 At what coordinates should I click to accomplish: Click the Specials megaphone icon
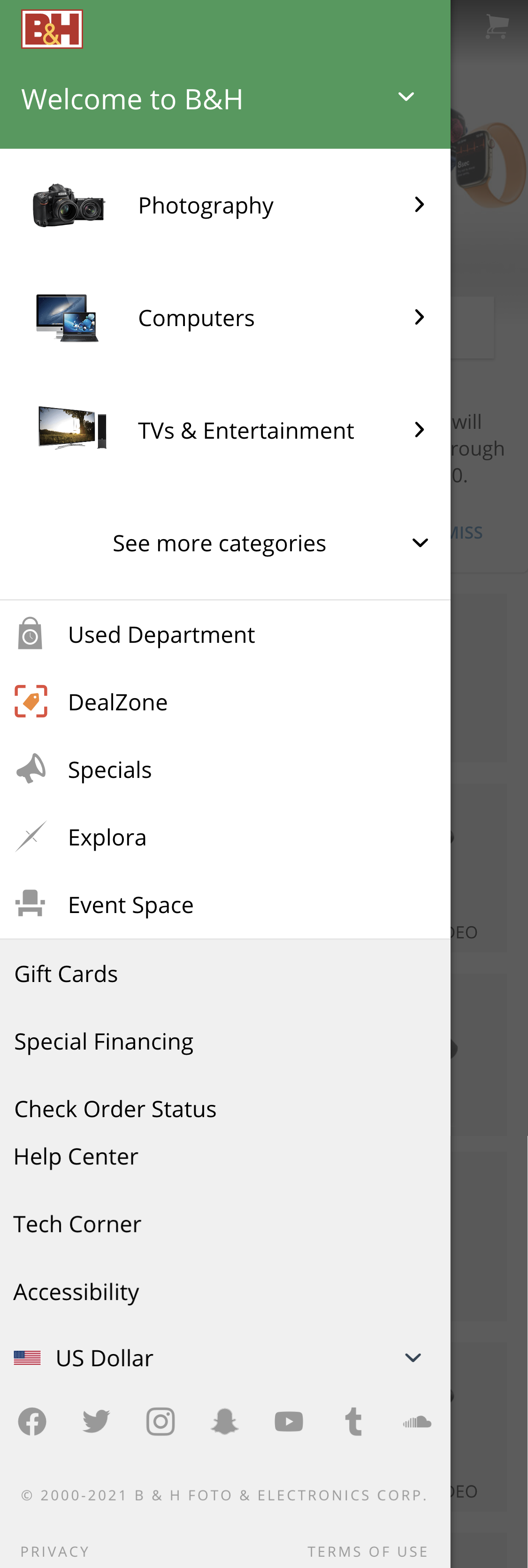30,769
